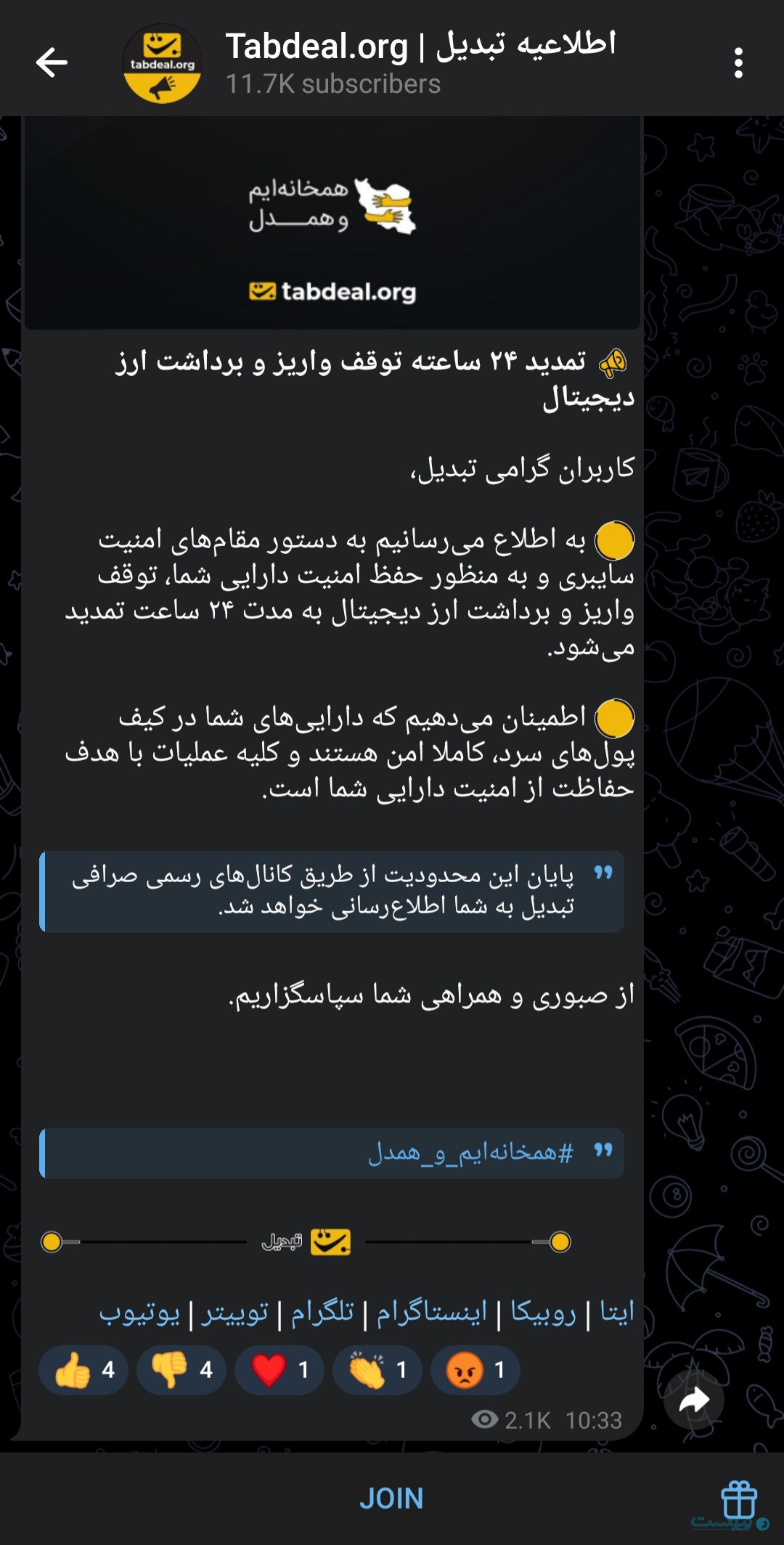
Task: Open the tabdeal.org post image
Action: (x=332, y=222)
